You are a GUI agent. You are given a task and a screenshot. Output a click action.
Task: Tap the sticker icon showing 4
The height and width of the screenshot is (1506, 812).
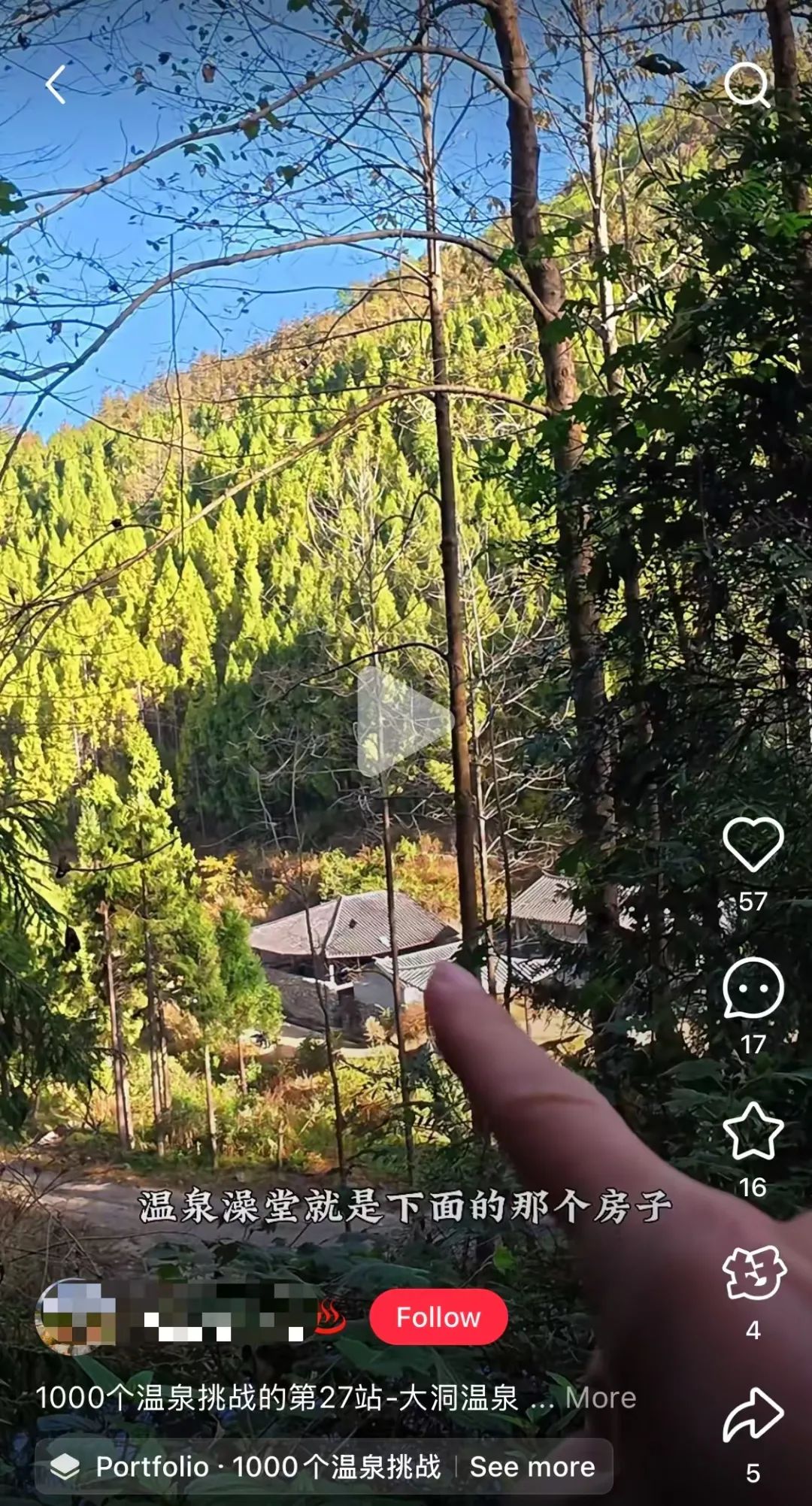pyautogui.click(x=753, y=1274)
